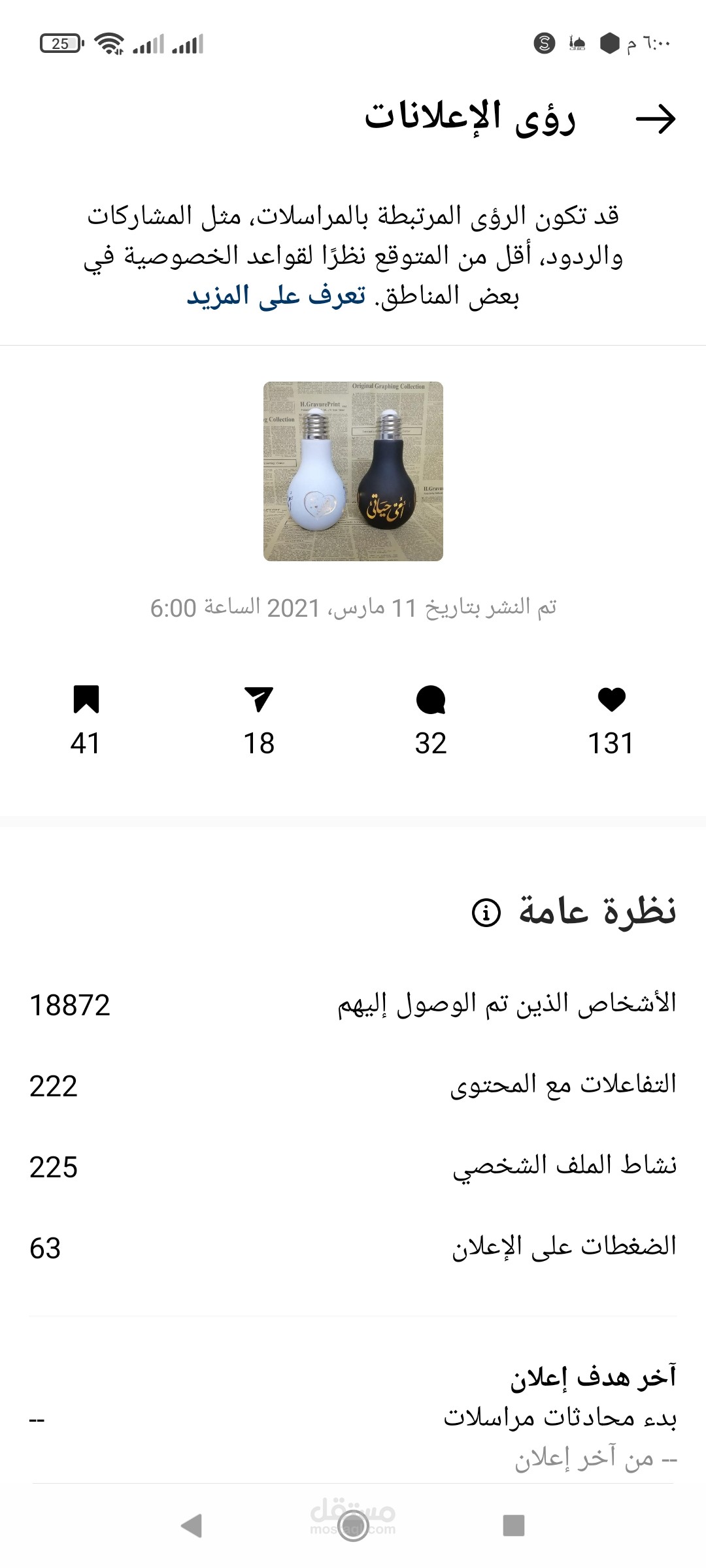
Task: Tap the info icon beside نظرة عامة
Action: click(486, 912)
